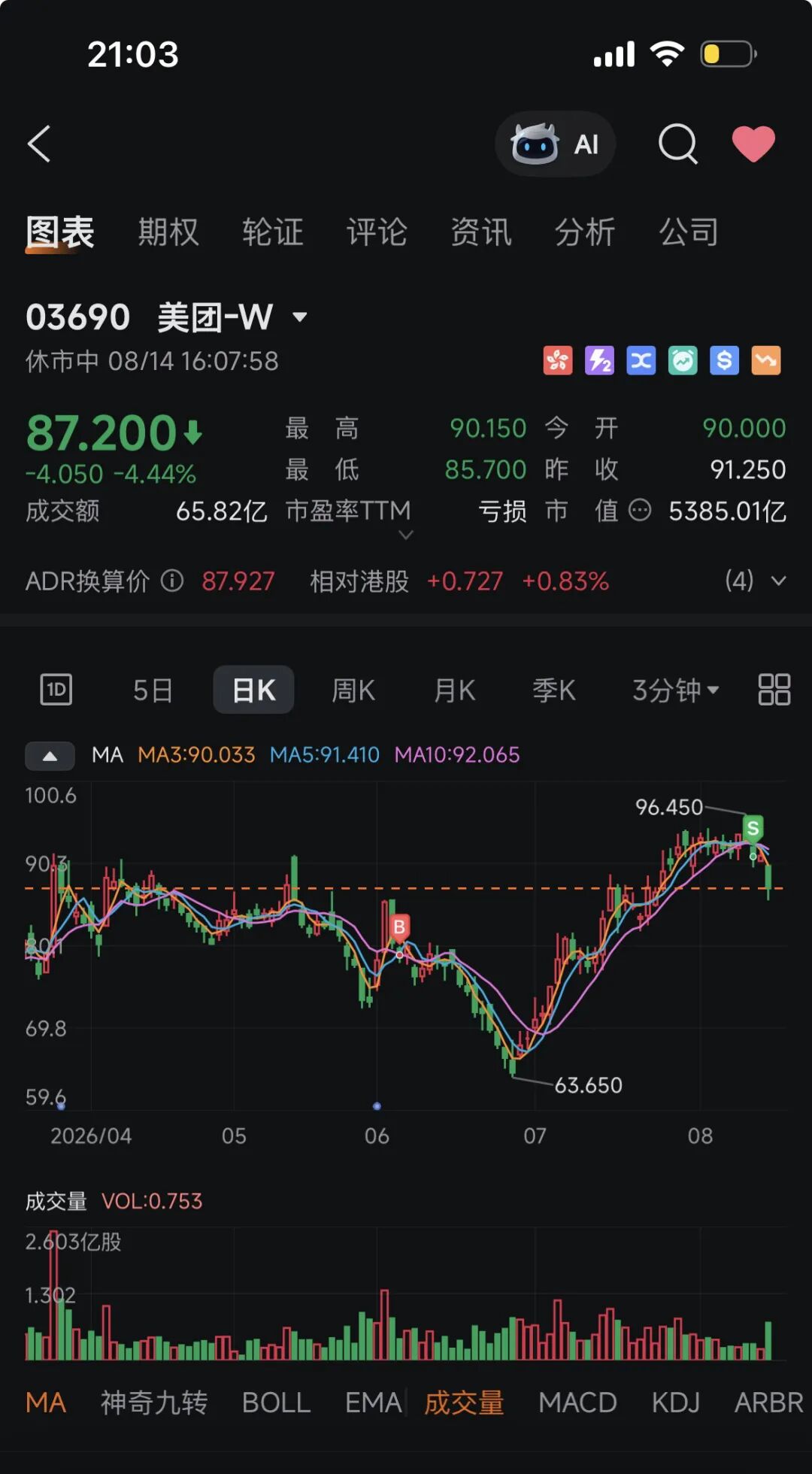
Task: Collapse the MA indicator legend arrow
Action: coord(50,756)
